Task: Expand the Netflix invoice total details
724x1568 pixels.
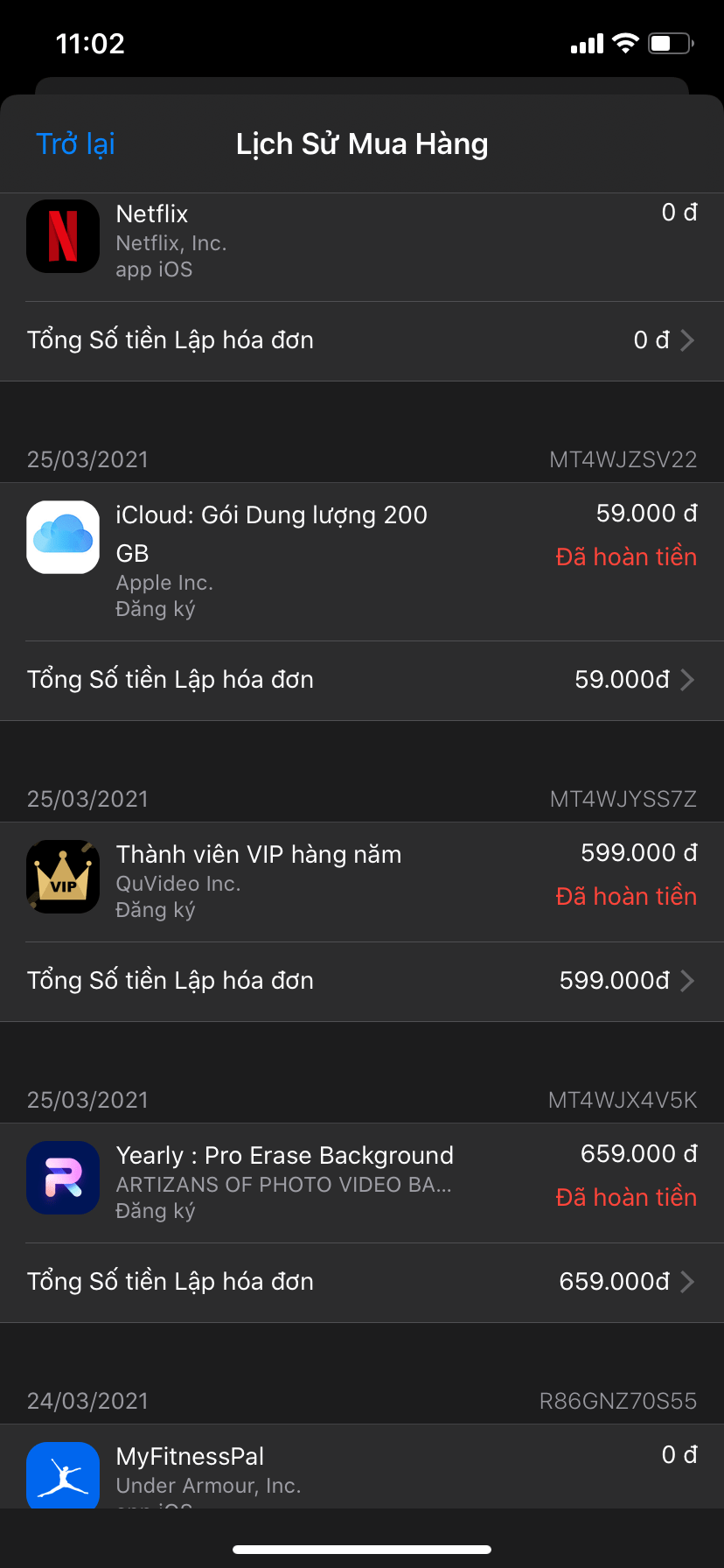Action: click(x=686, y=339)
